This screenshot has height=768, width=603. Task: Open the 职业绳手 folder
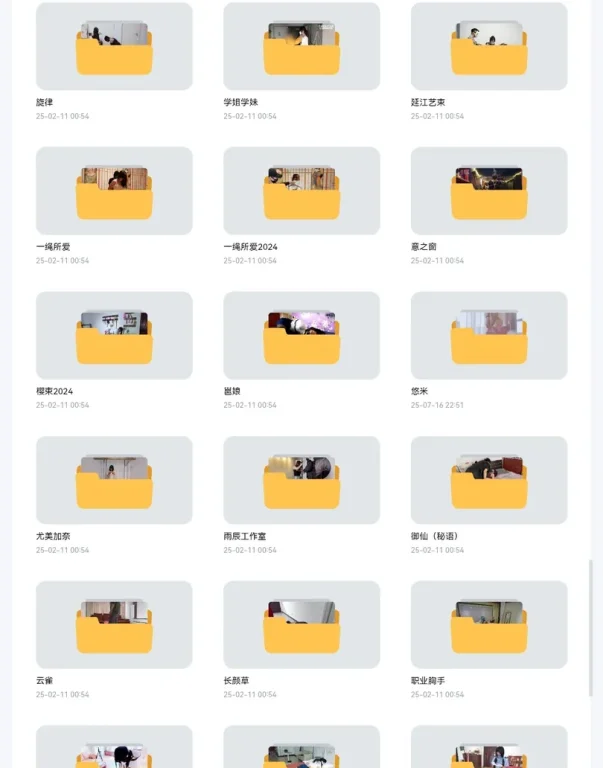point(489,625)
